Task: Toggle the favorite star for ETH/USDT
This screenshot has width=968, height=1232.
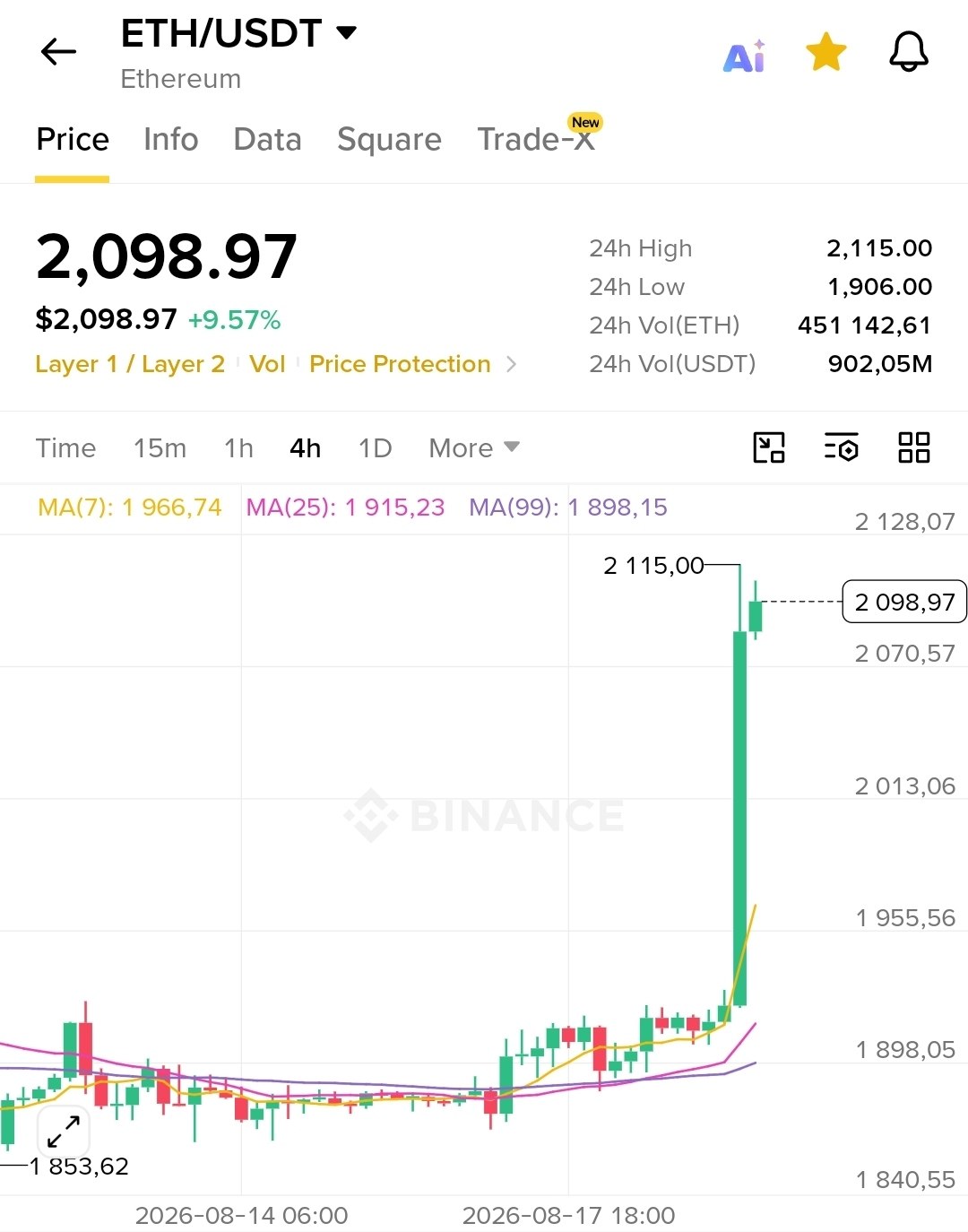Action: pos(826,52)
